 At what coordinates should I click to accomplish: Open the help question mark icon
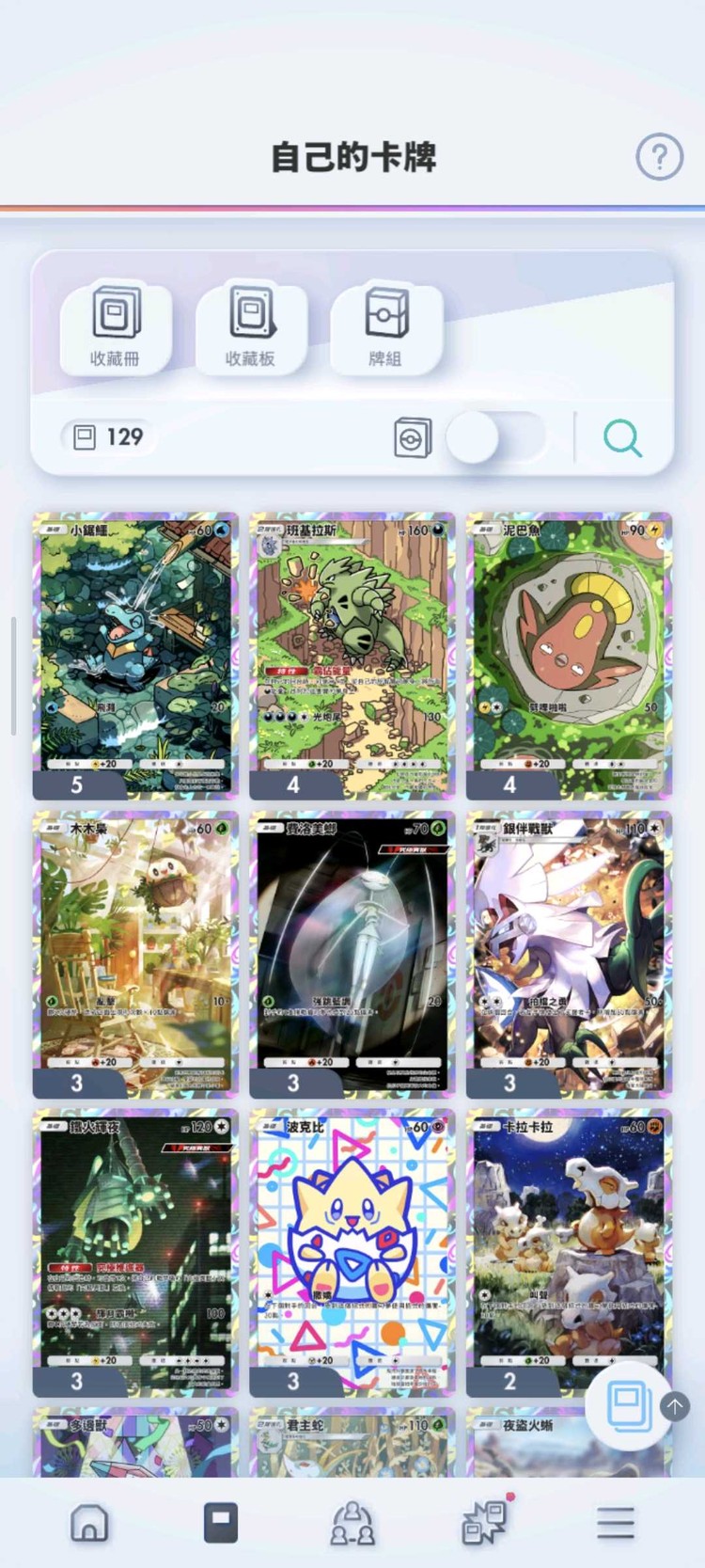[659, 157]
